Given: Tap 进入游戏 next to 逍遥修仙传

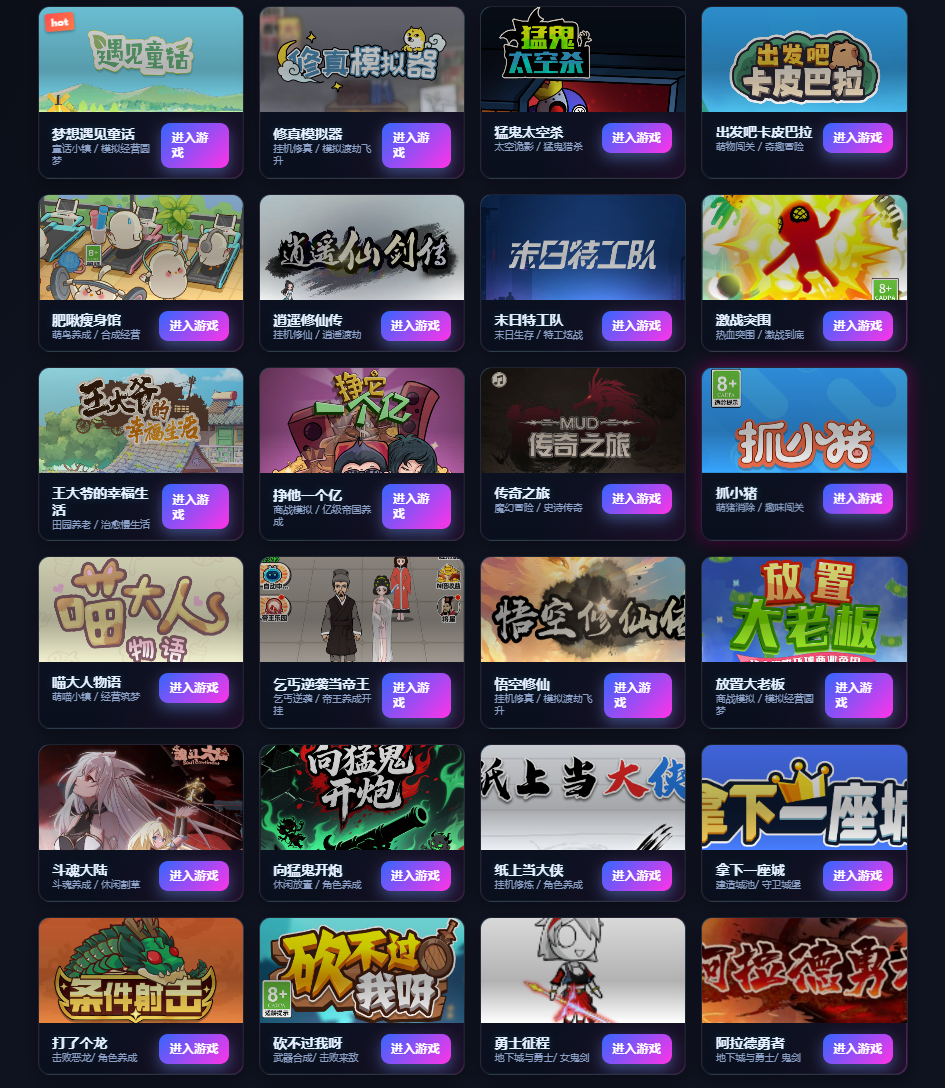Looking at the screenshot, I should coord(415,326).
